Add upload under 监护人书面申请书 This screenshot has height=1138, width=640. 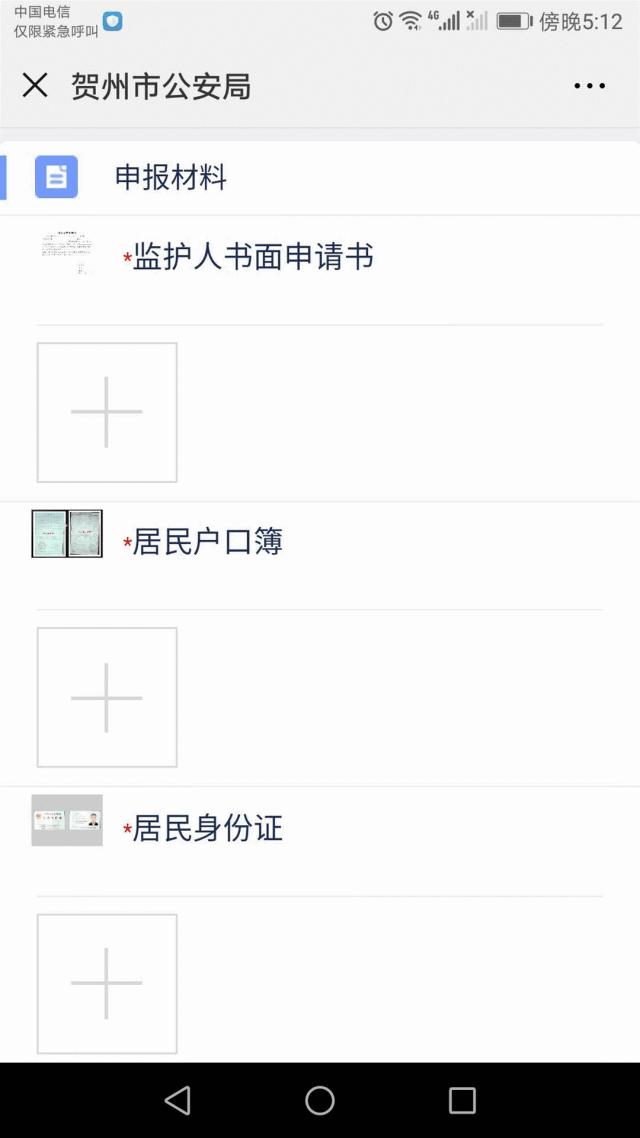107,412
